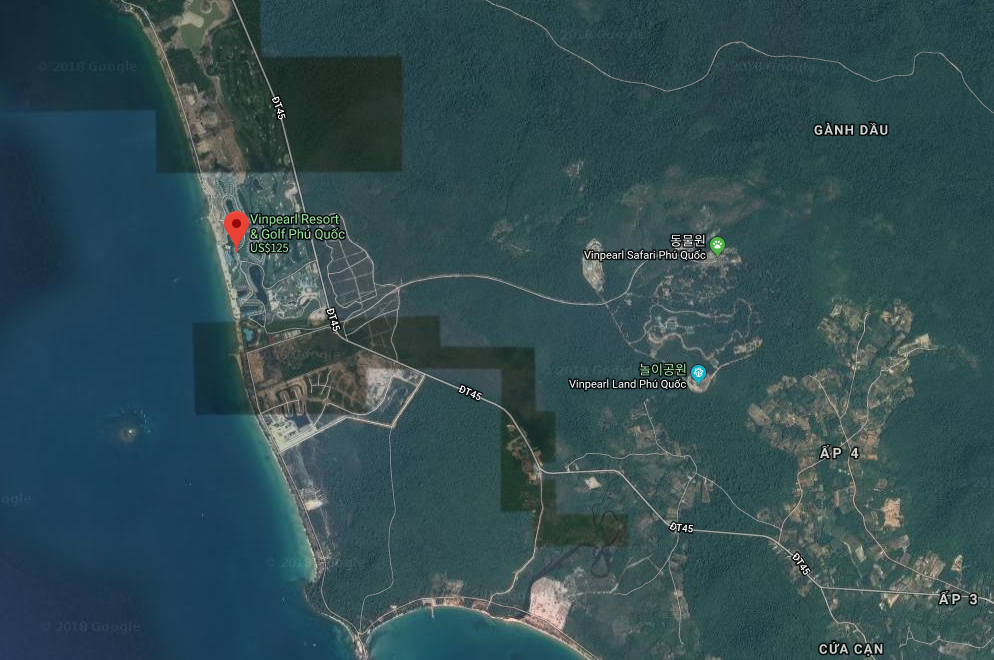Open the Vinpearl Land Phú Quốc marker
Viewport: 994px width, 660px height.
coord(699,372)
